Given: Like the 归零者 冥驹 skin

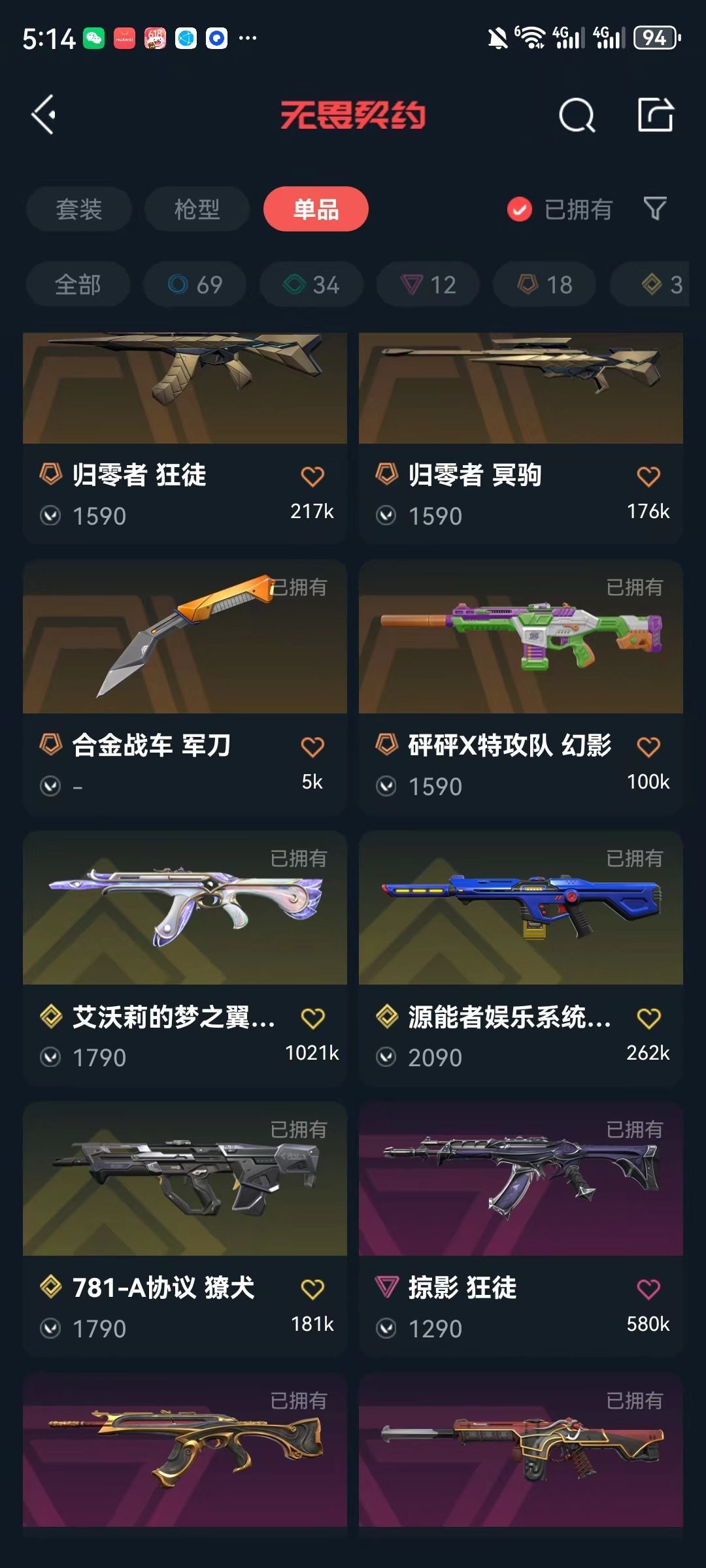Looking at the screenshot, I should [648, 476].
